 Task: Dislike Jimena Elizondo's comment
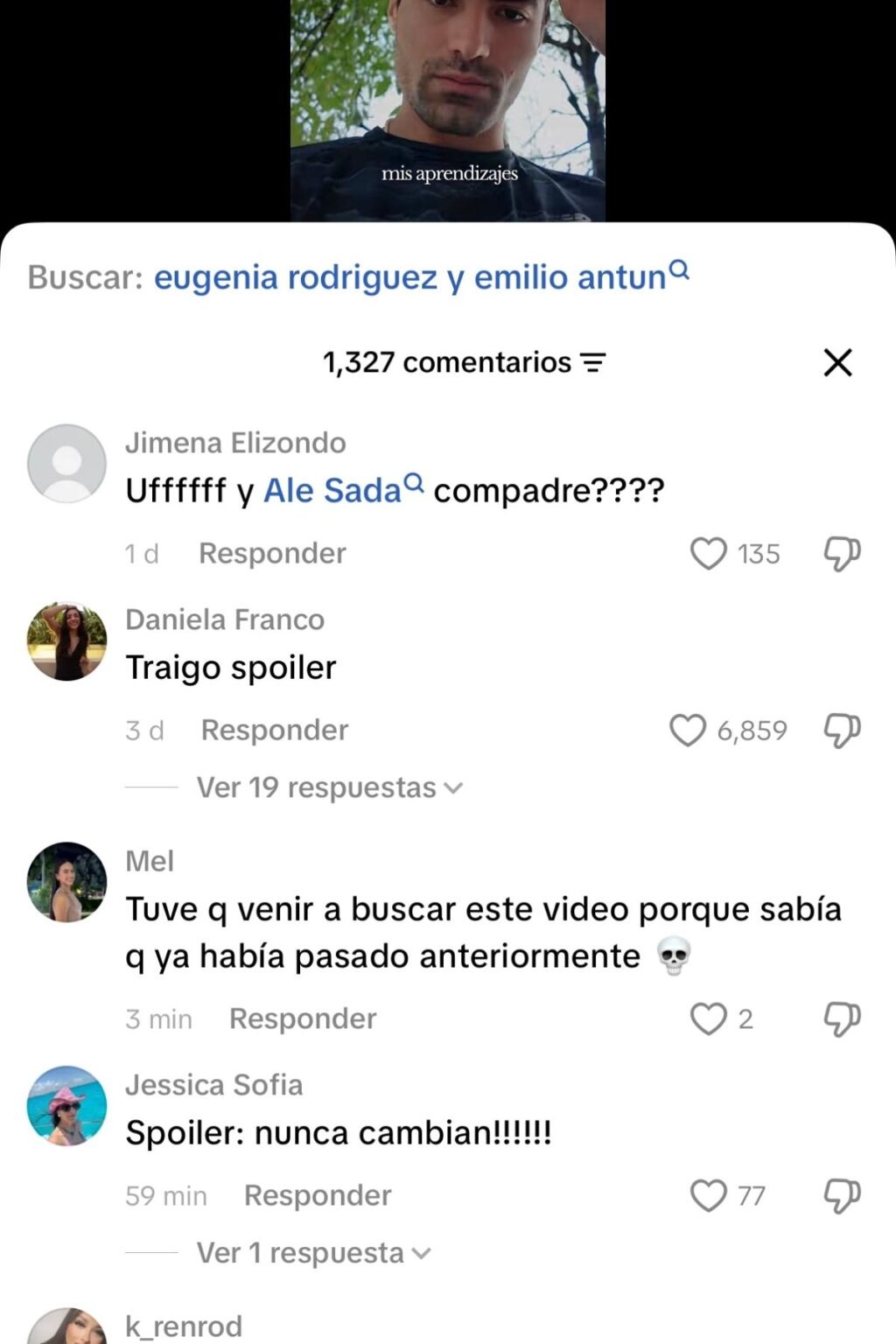(842, 554)
